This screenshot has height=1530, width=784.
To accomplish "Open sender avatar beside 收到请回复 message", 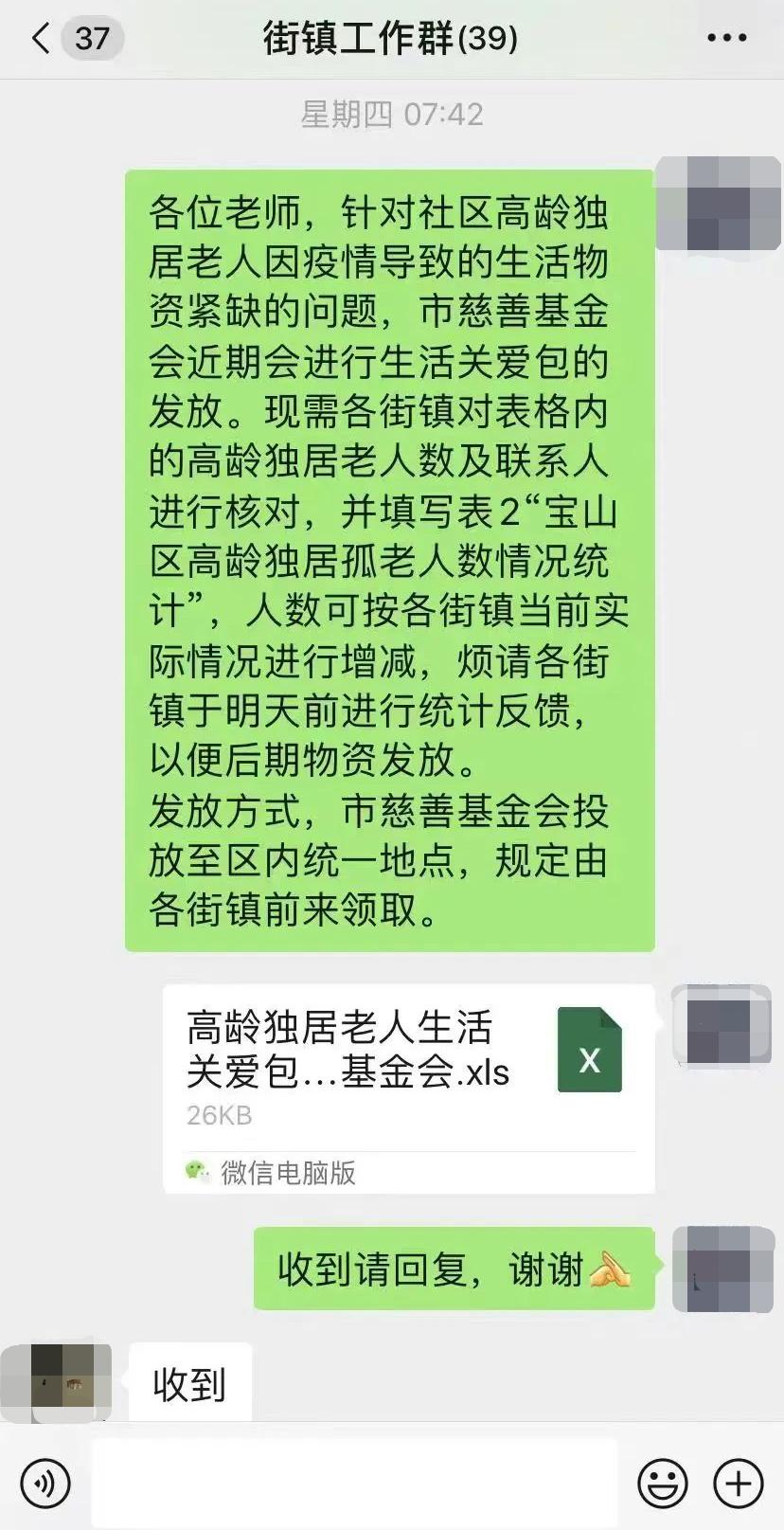I will point(722,1269).
